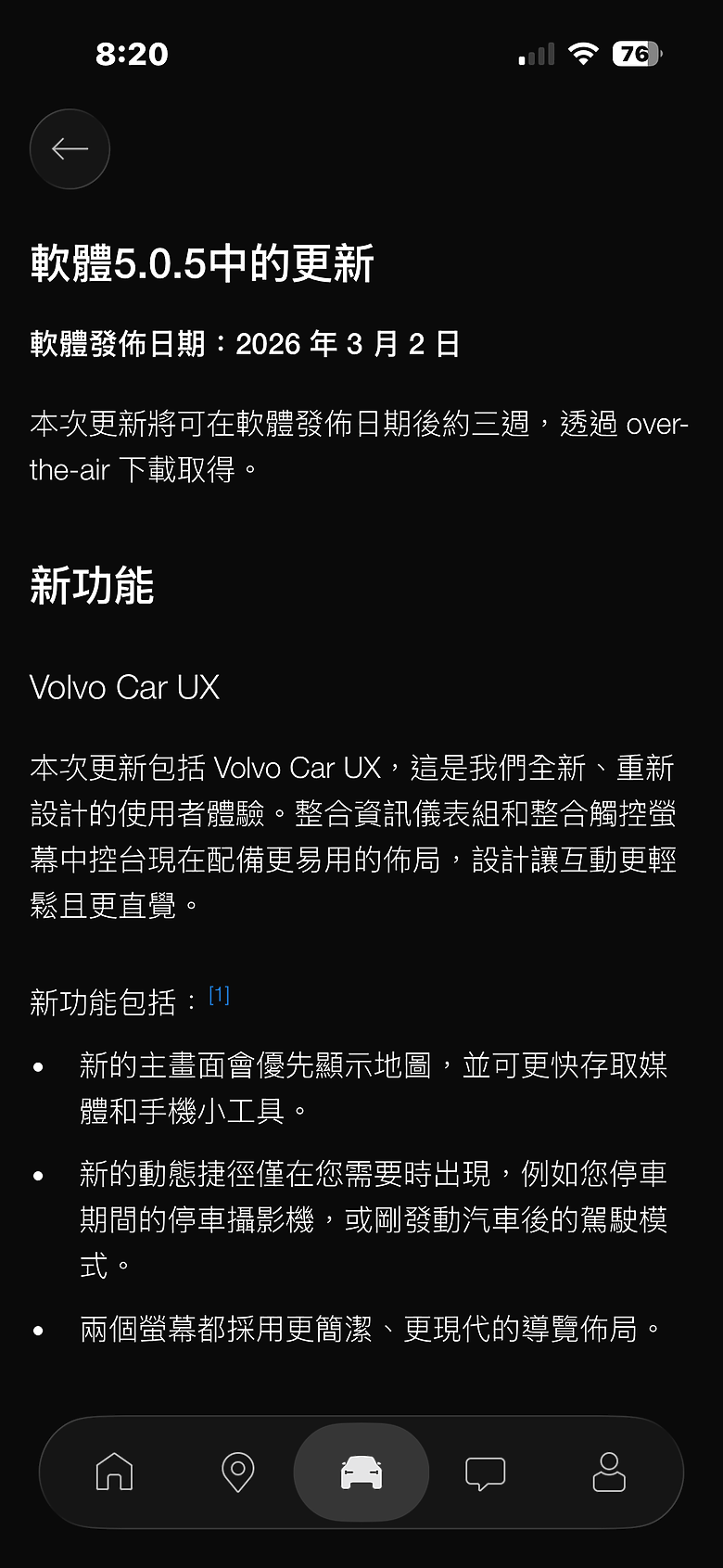Open the messages chat tab

pos(485,1472)
